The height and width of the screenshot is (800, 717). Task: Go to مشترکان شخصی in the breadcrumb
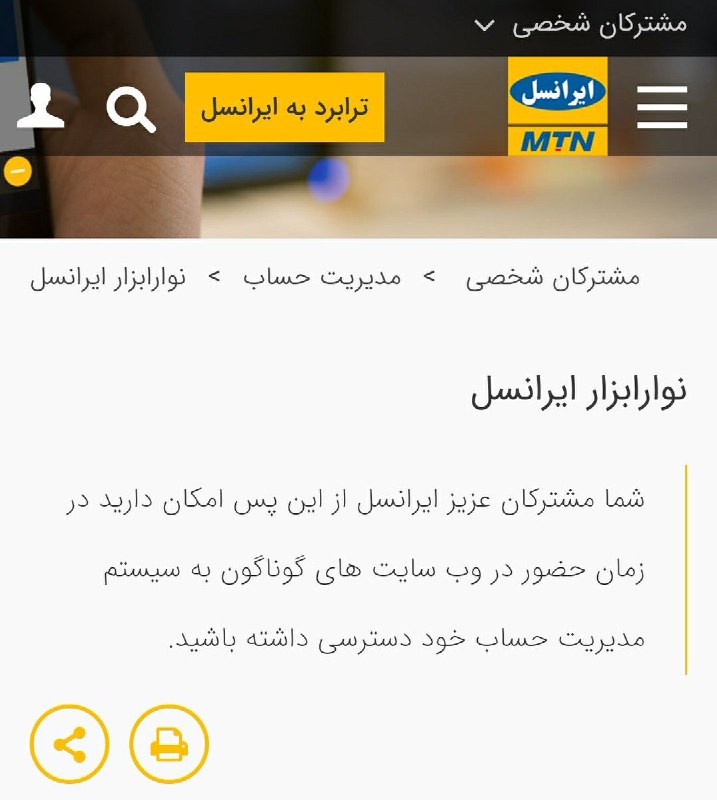click(x=552, y=277)
